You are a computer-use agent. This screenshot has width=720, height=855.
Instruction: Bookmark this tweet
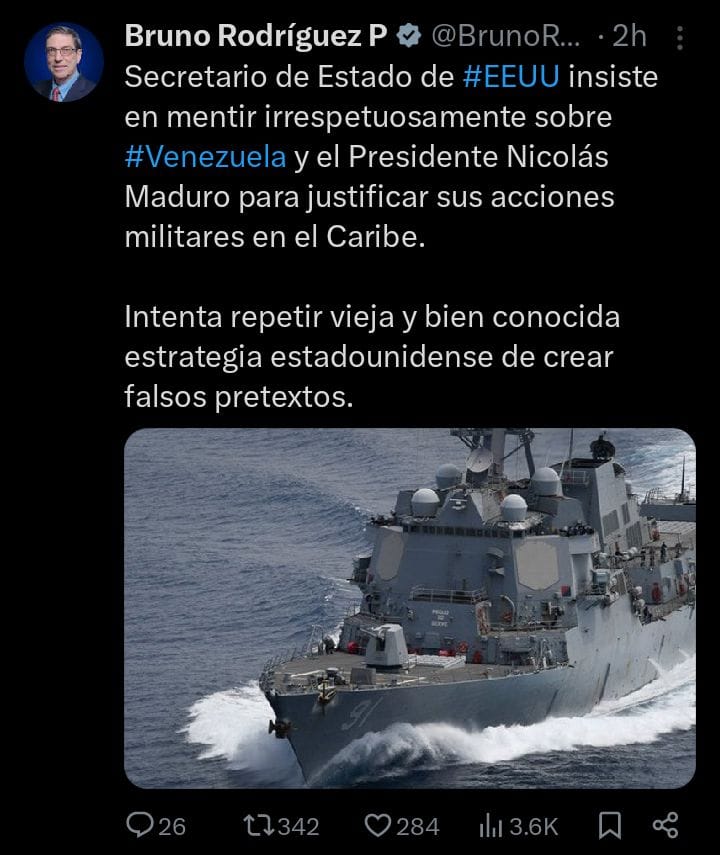pyautogui.click(x=610, y=825)
